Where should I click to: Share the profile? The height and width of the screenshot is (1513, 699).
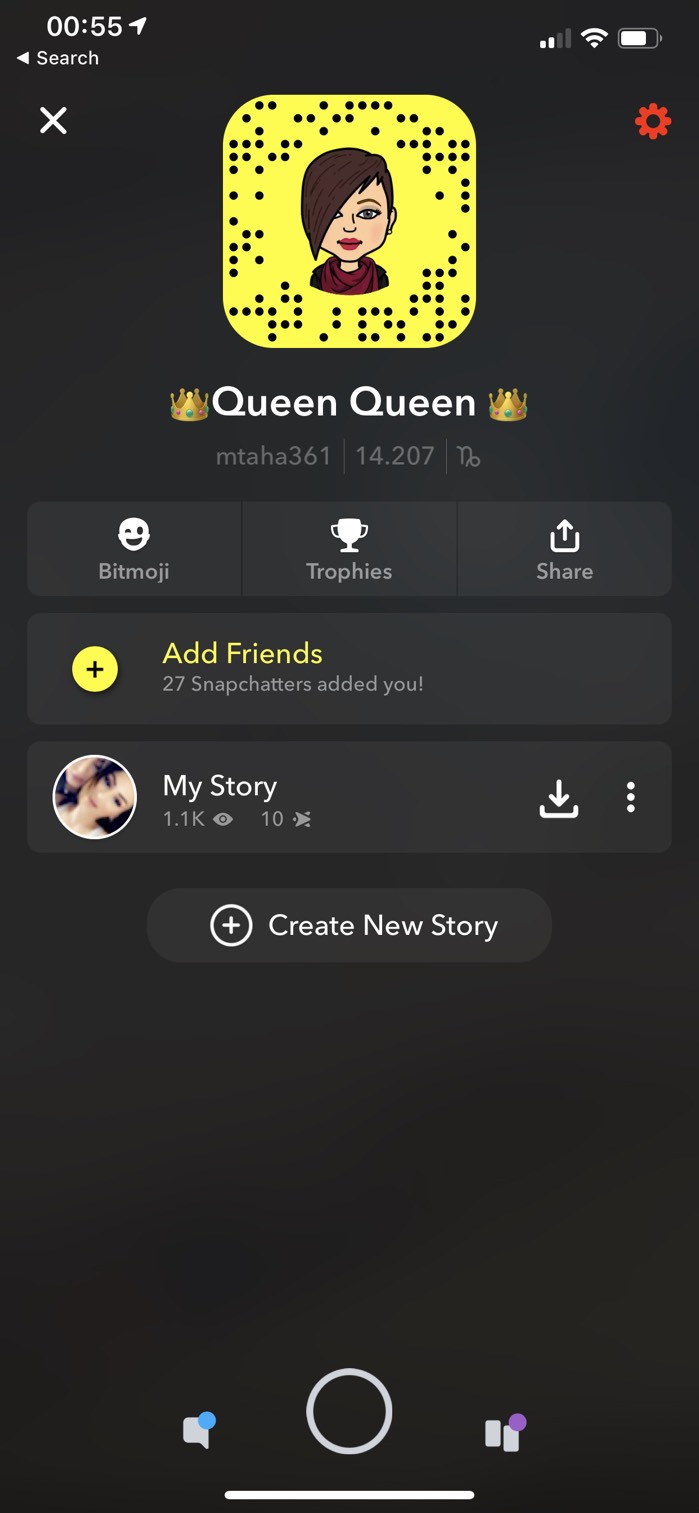pyautogui.click(x=564, y=549)
